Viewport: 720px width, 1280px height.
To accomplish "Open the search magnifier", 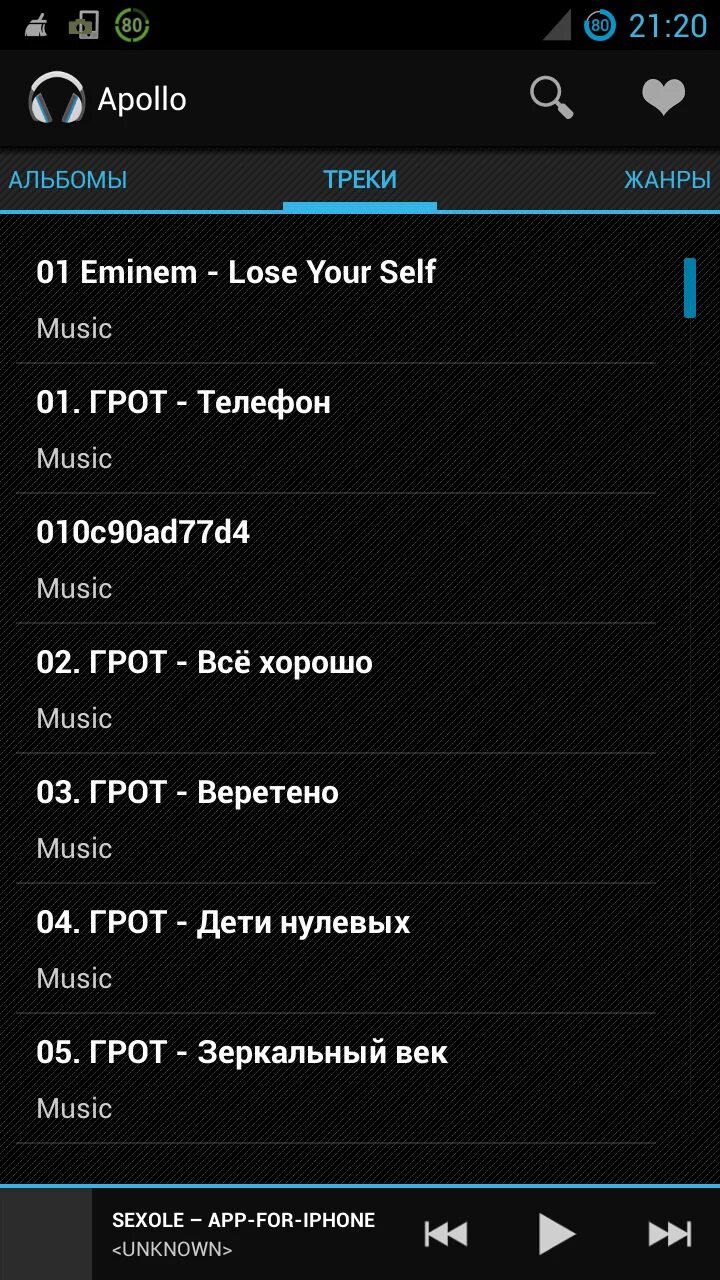I will coord(551,99).
